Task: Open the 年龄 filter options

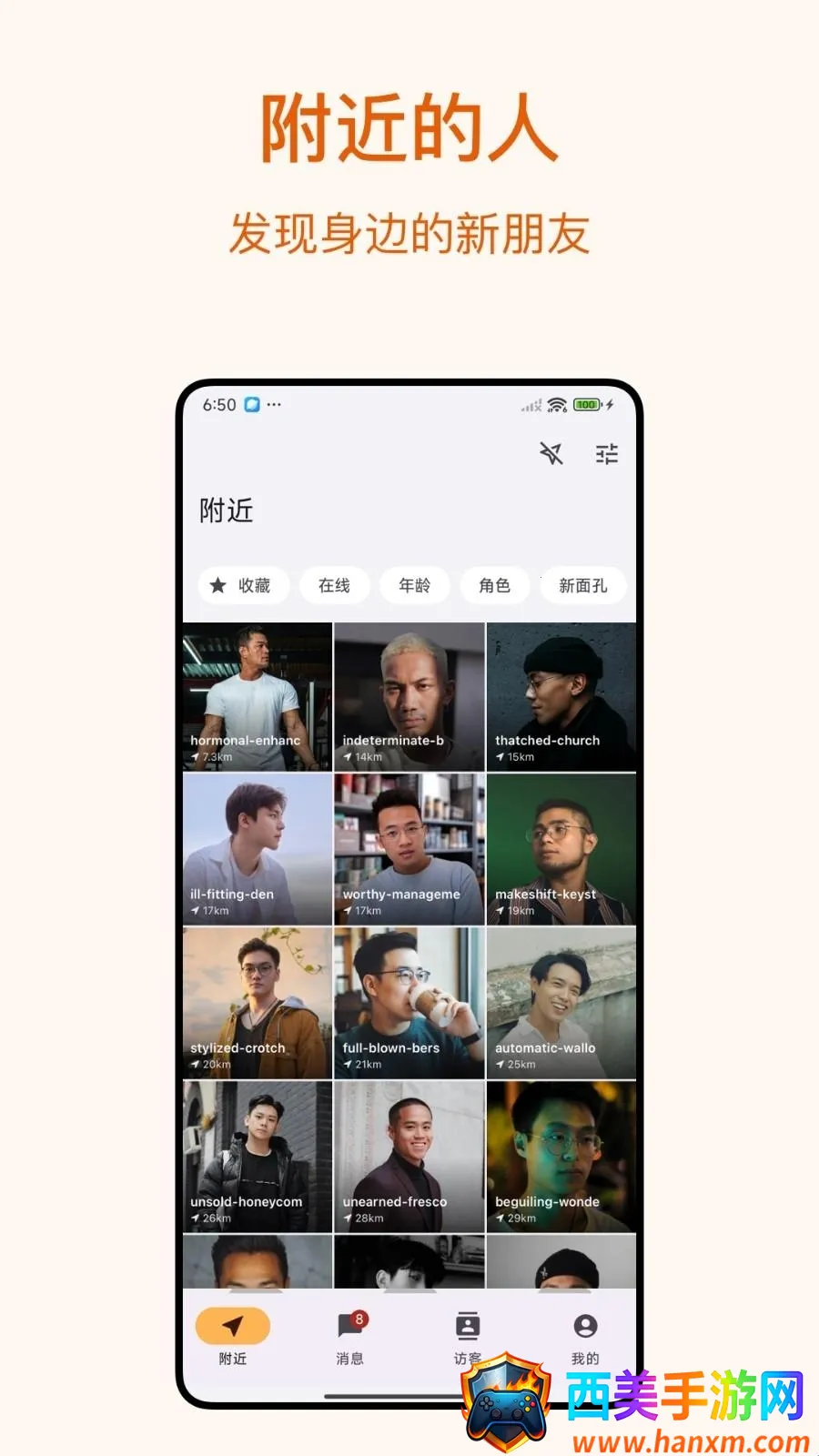Action: 415,585
